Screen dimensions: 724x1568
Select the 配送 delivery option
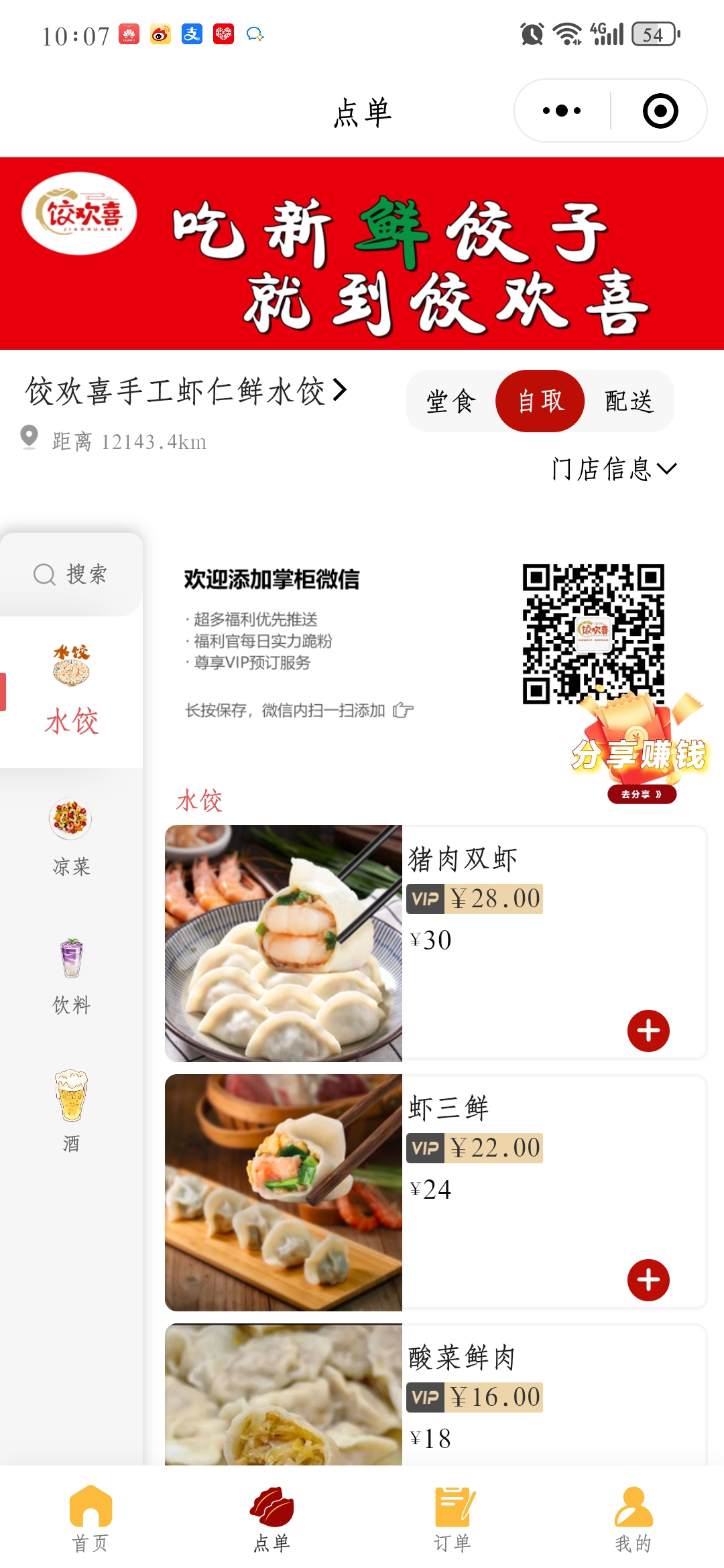[629, 400]
